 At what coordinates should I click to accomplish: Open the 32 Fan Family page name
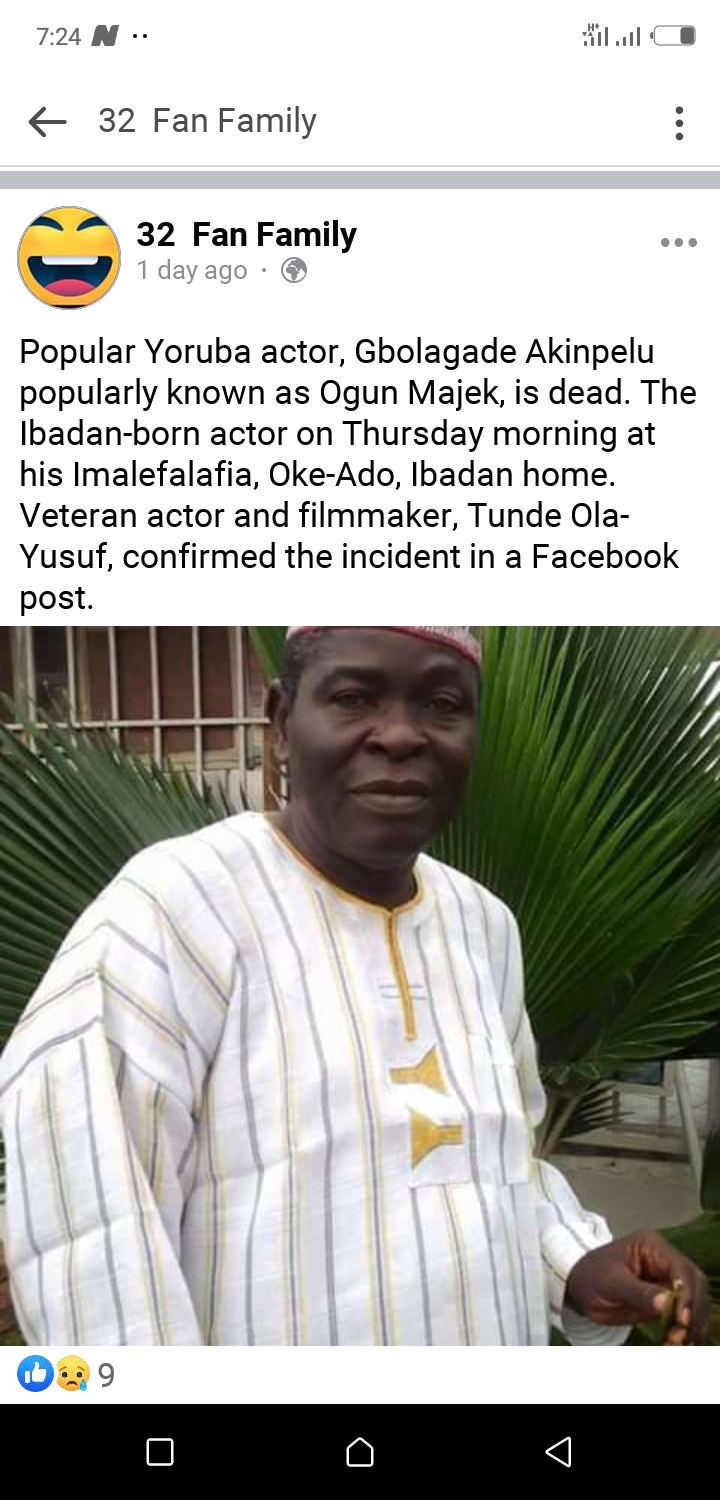pos(246,235)
